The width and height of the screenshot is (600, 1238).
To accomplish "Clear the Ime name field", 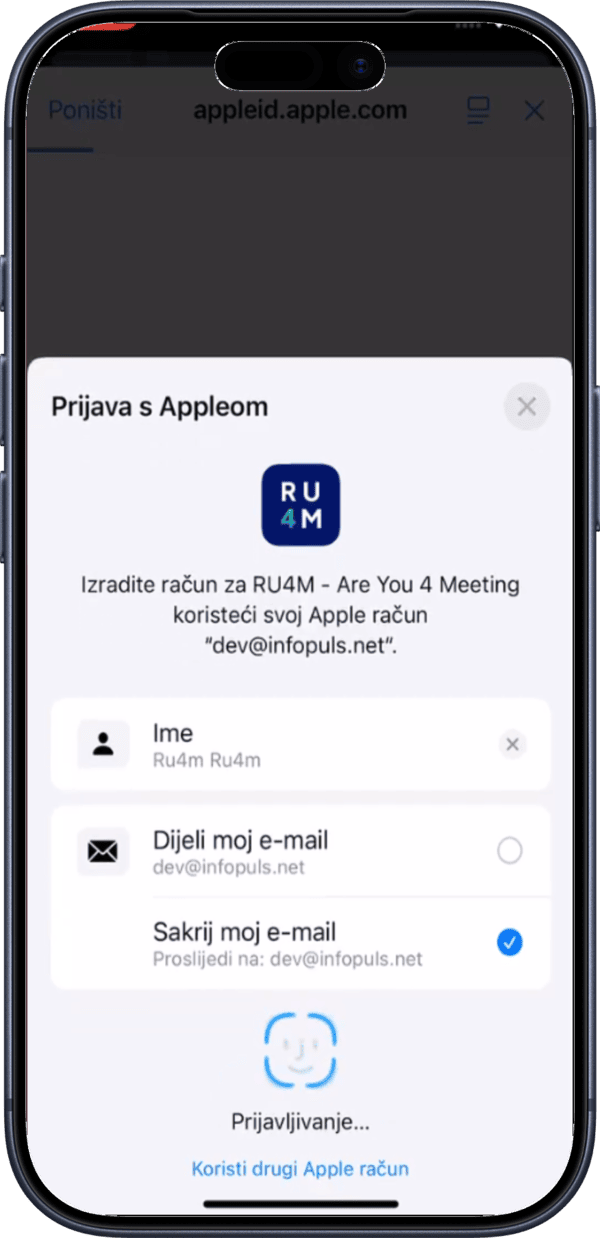I will [x=512, y=744].
